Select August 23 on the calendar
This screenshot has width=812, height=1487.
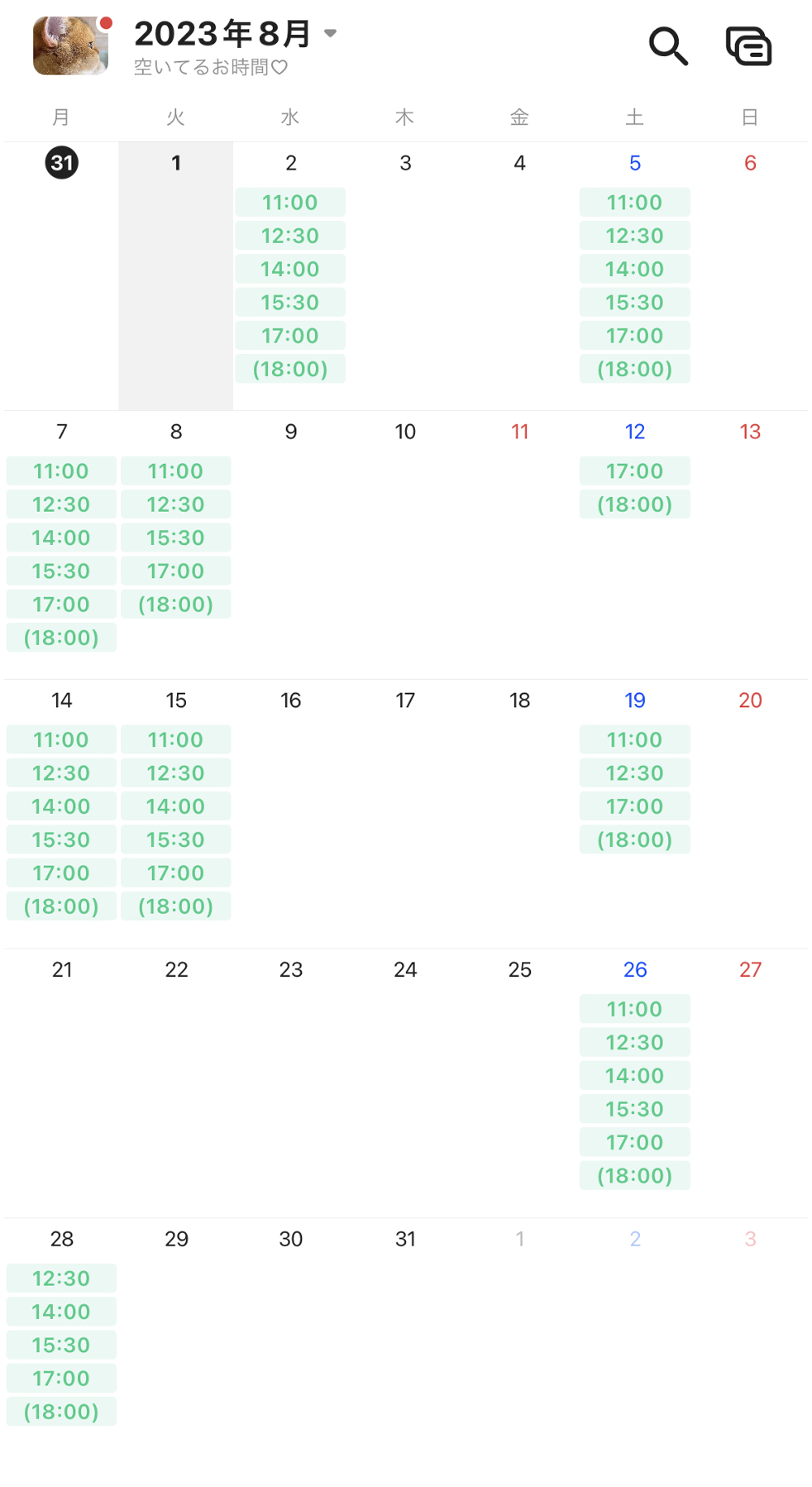[x=291, y=970]
